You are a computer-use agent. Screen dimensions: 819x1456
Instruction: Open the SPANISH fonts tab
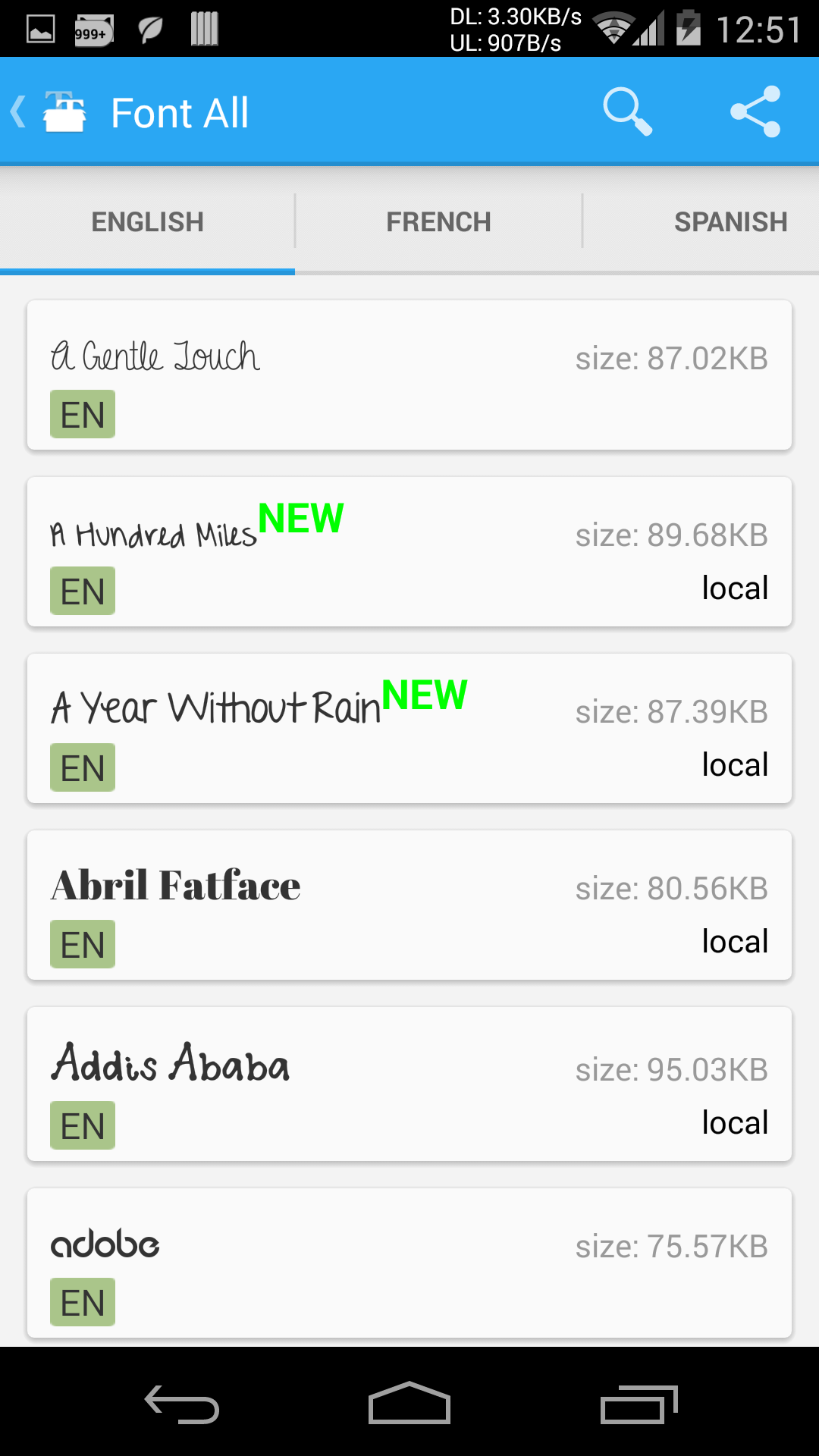point(730,221)
